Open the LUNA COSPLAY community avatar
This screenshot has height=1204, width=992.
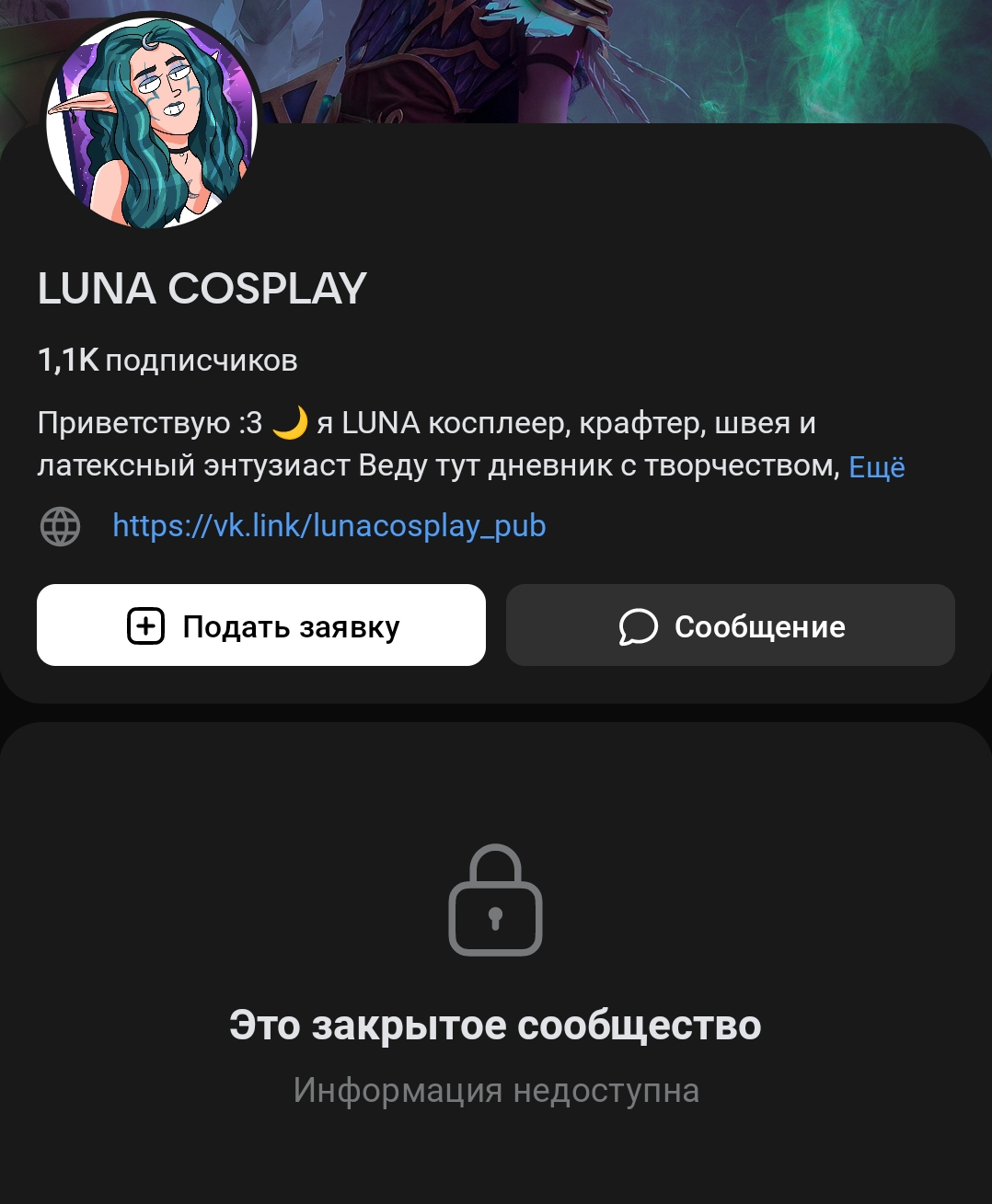point(152,123)
